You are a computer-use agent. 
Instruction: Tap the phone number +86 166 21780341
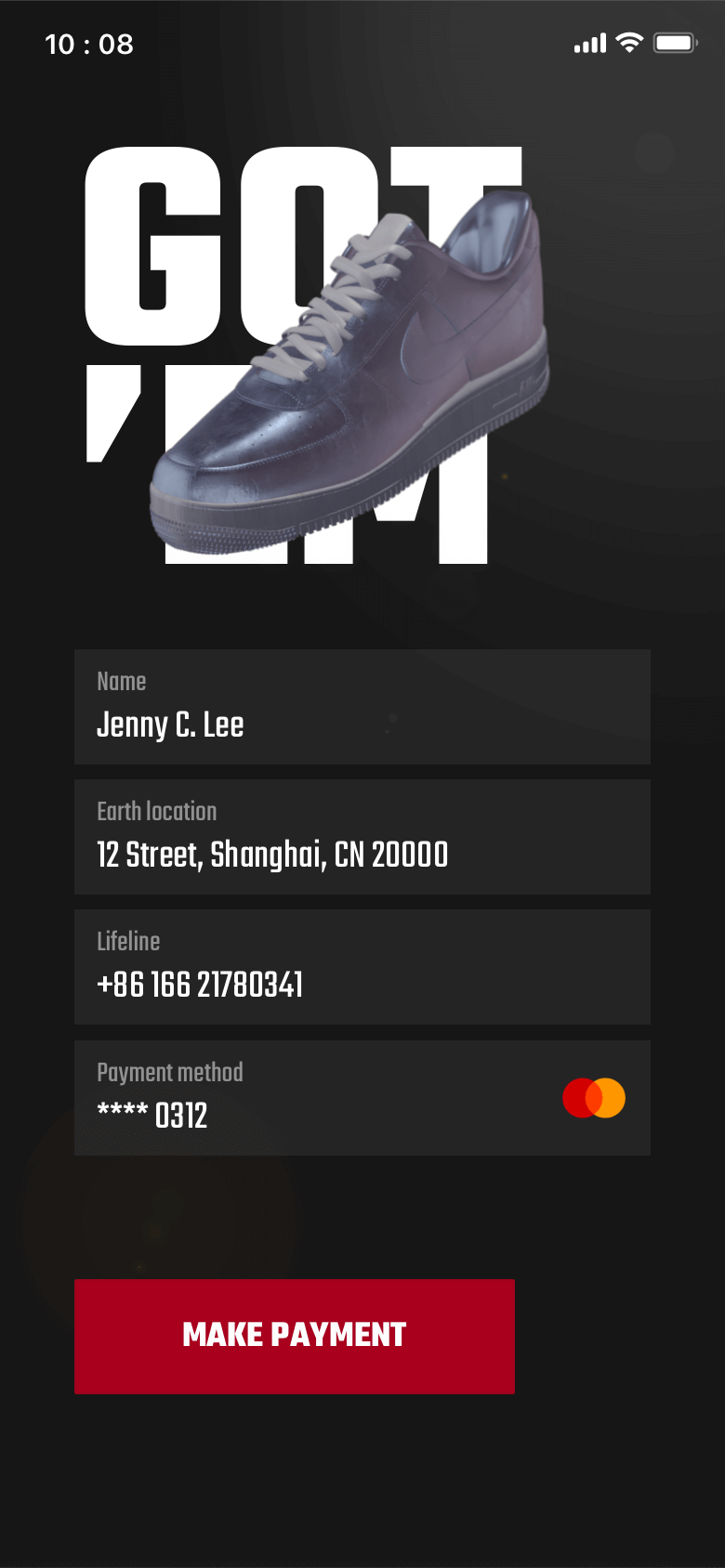point(200,985)
